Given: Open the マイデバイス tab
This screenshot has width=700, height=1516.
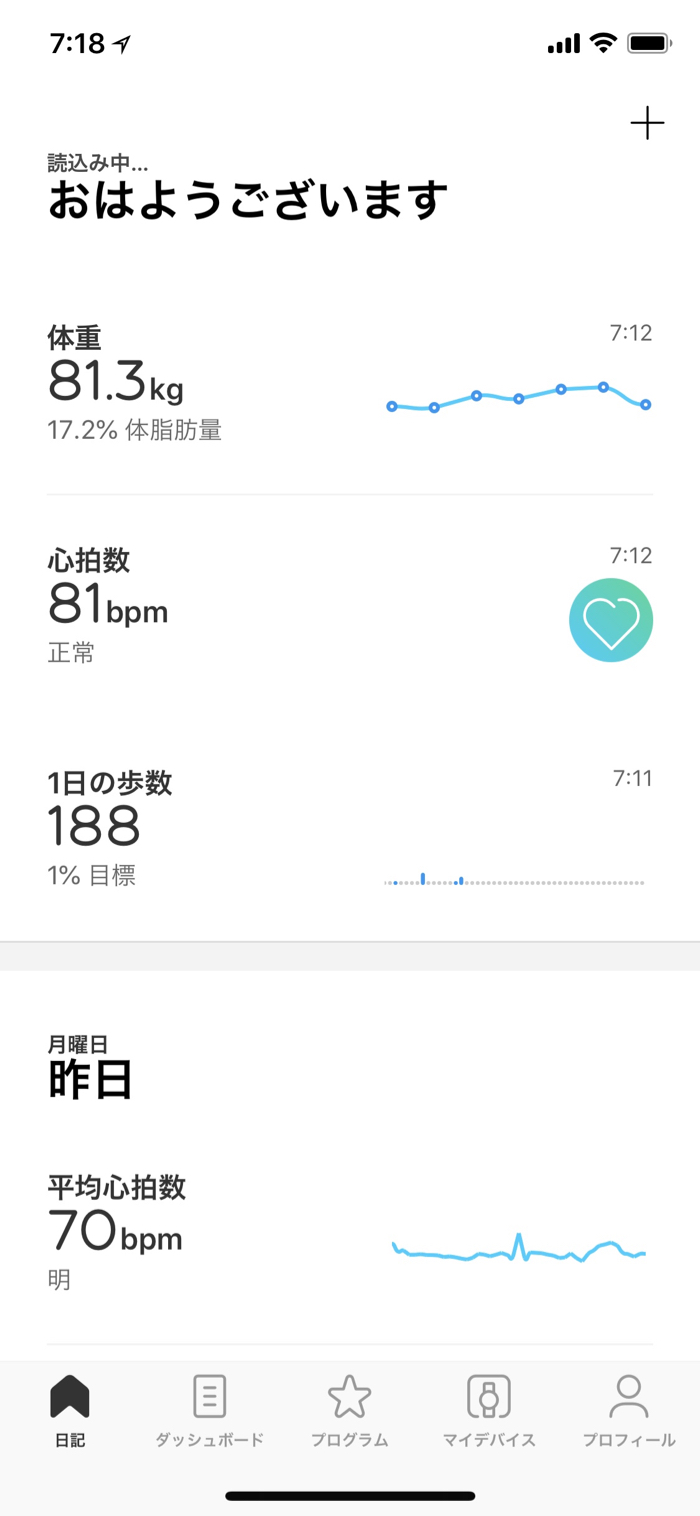Looking at the screenshot, I should [489, 1411].
